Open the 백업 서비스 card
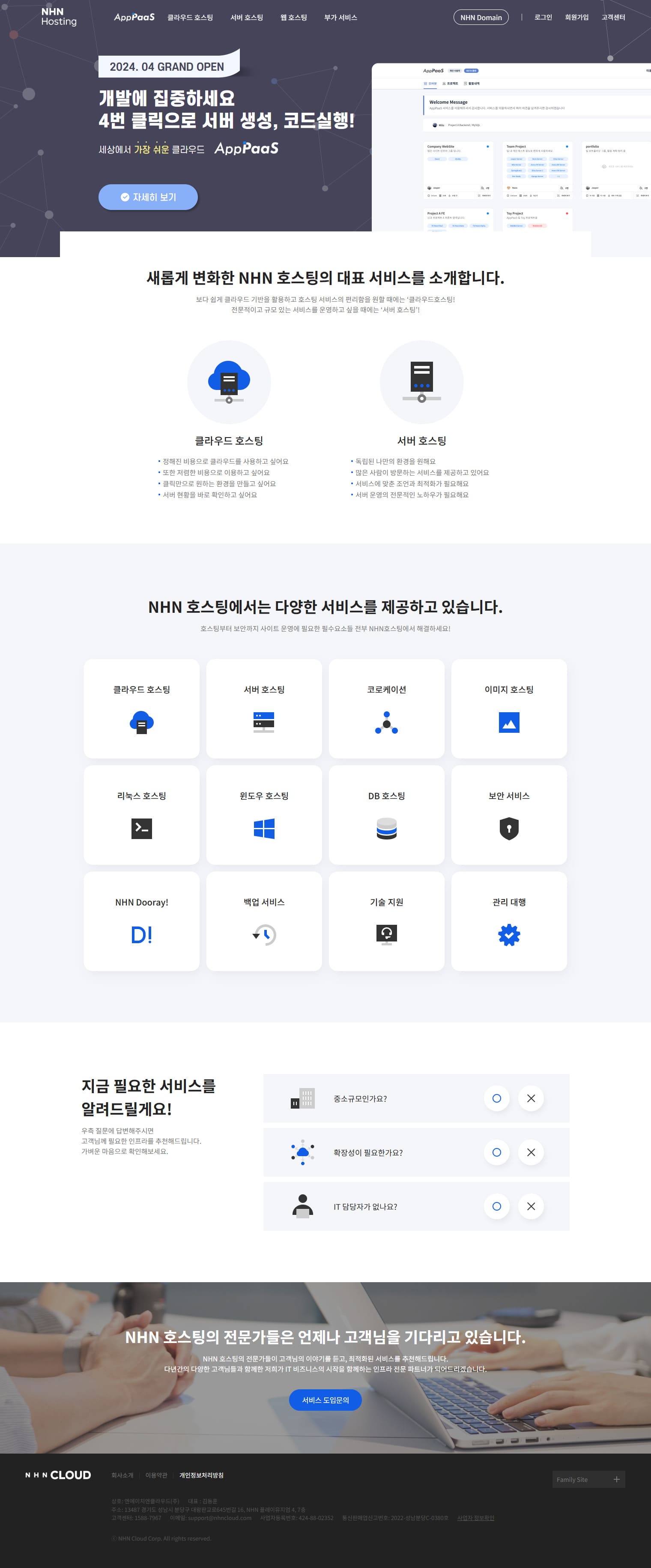 (x=264, y=921)
